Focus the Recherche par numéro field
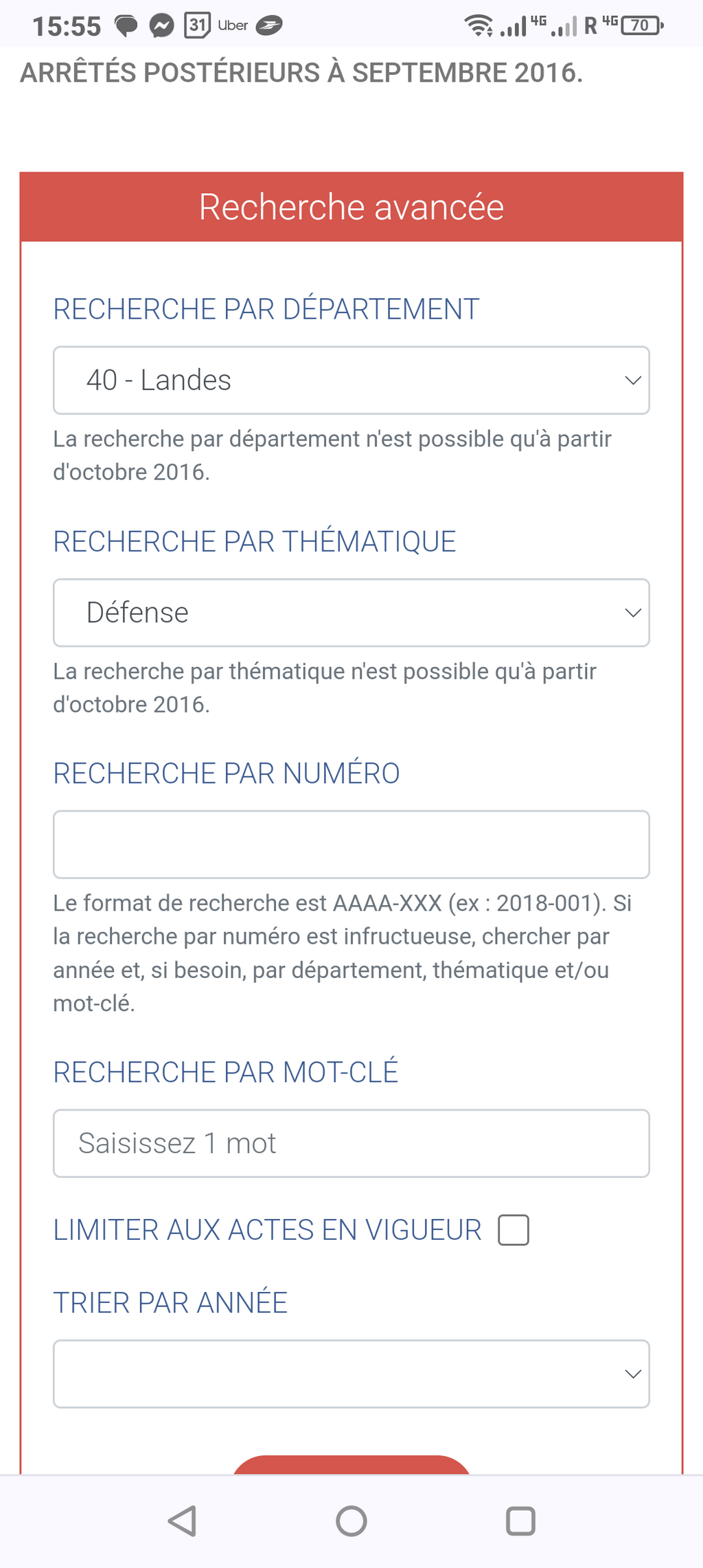 351,845
